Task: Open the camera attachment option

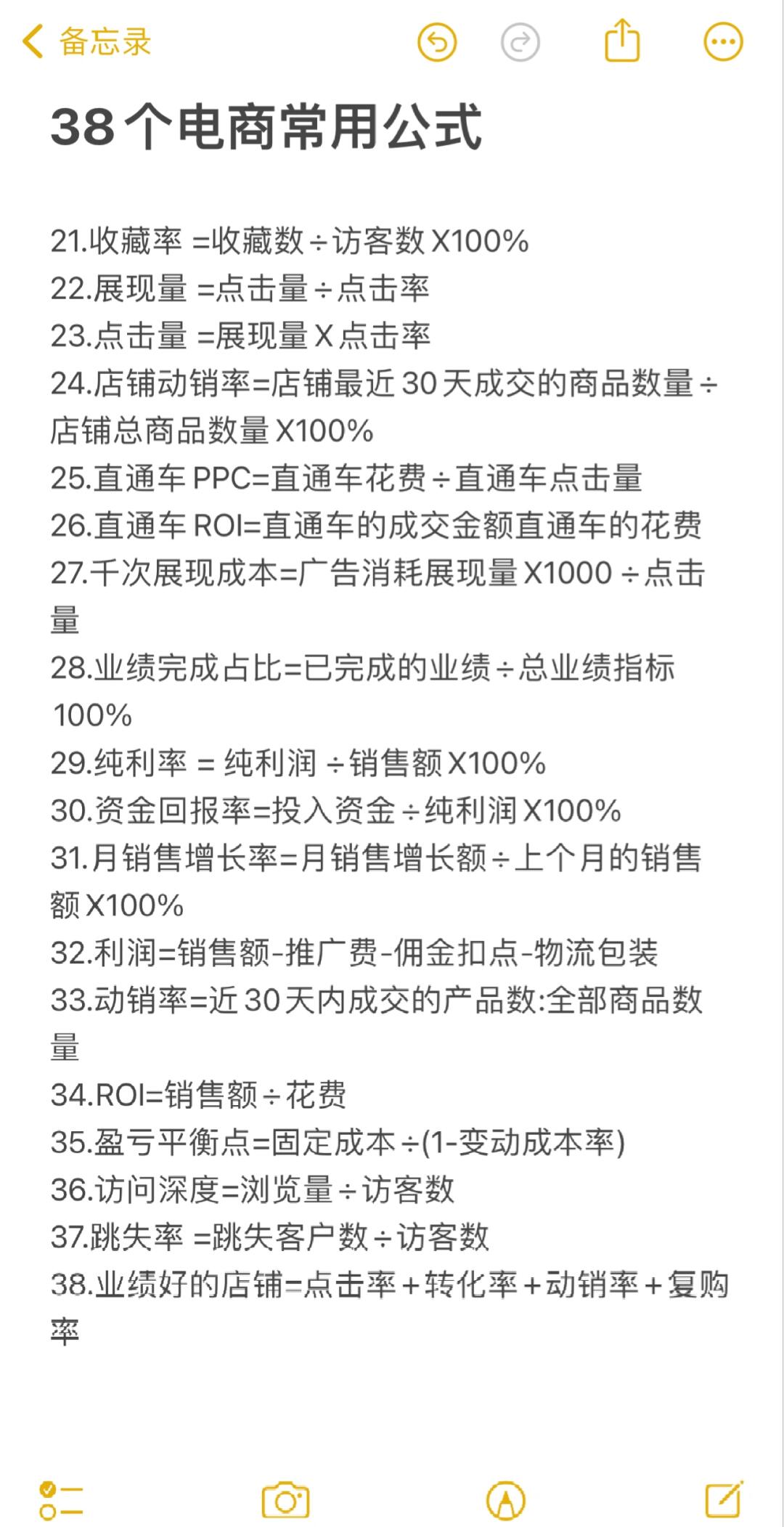Action: [x=286, y=1500]
